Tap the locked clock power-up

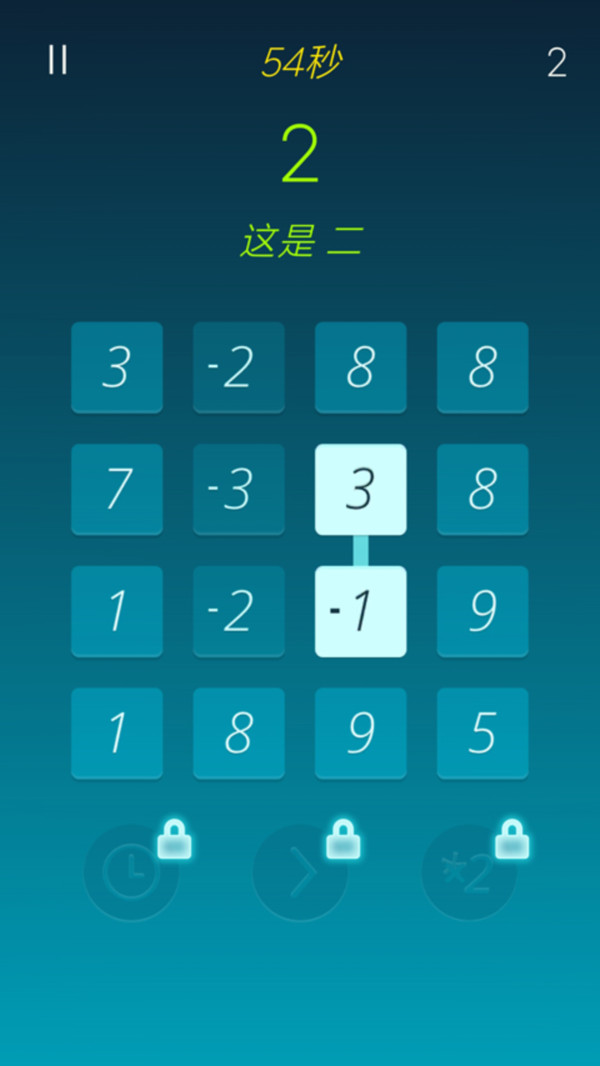(x=132, y=873)
